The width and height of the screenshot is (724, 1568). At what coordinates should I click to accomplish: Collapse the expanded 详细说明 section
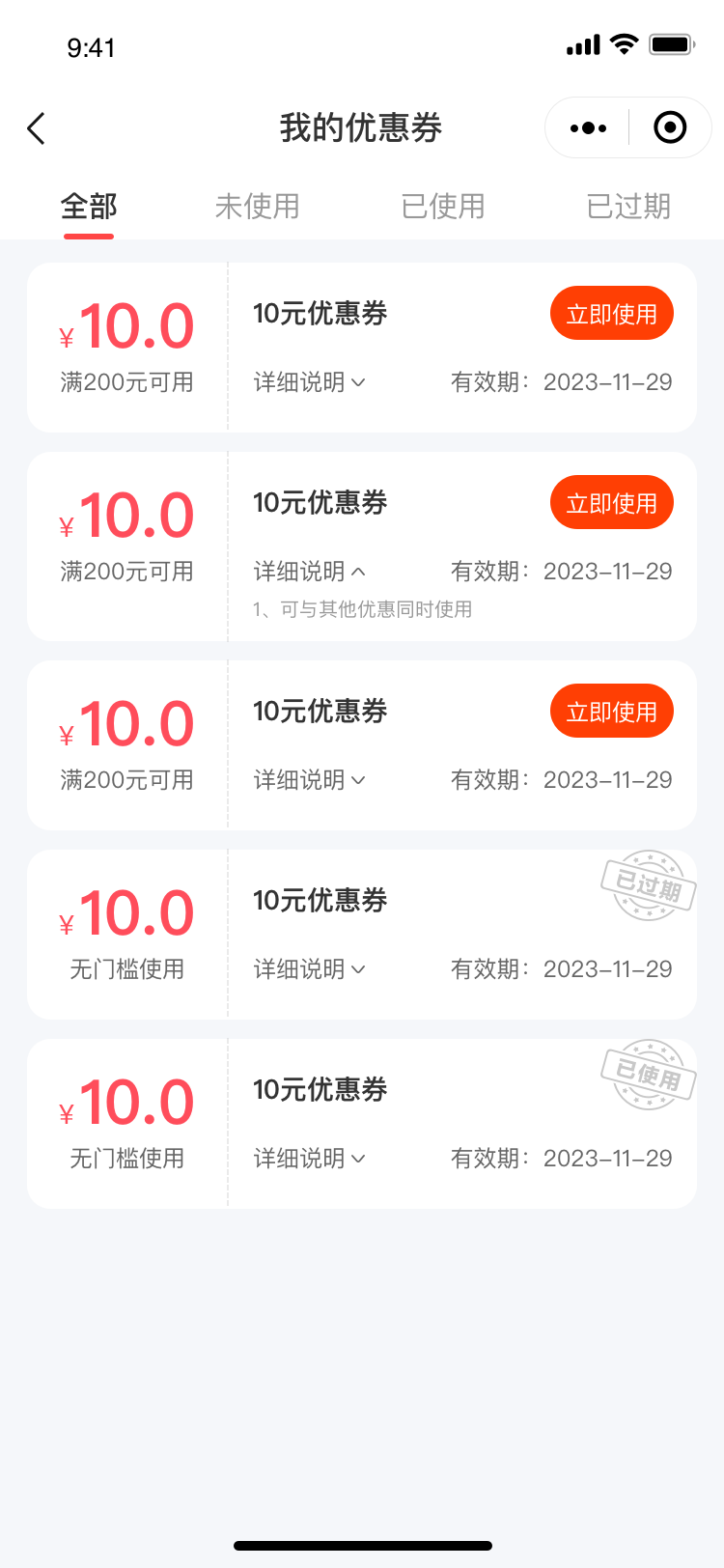(309, 572)
